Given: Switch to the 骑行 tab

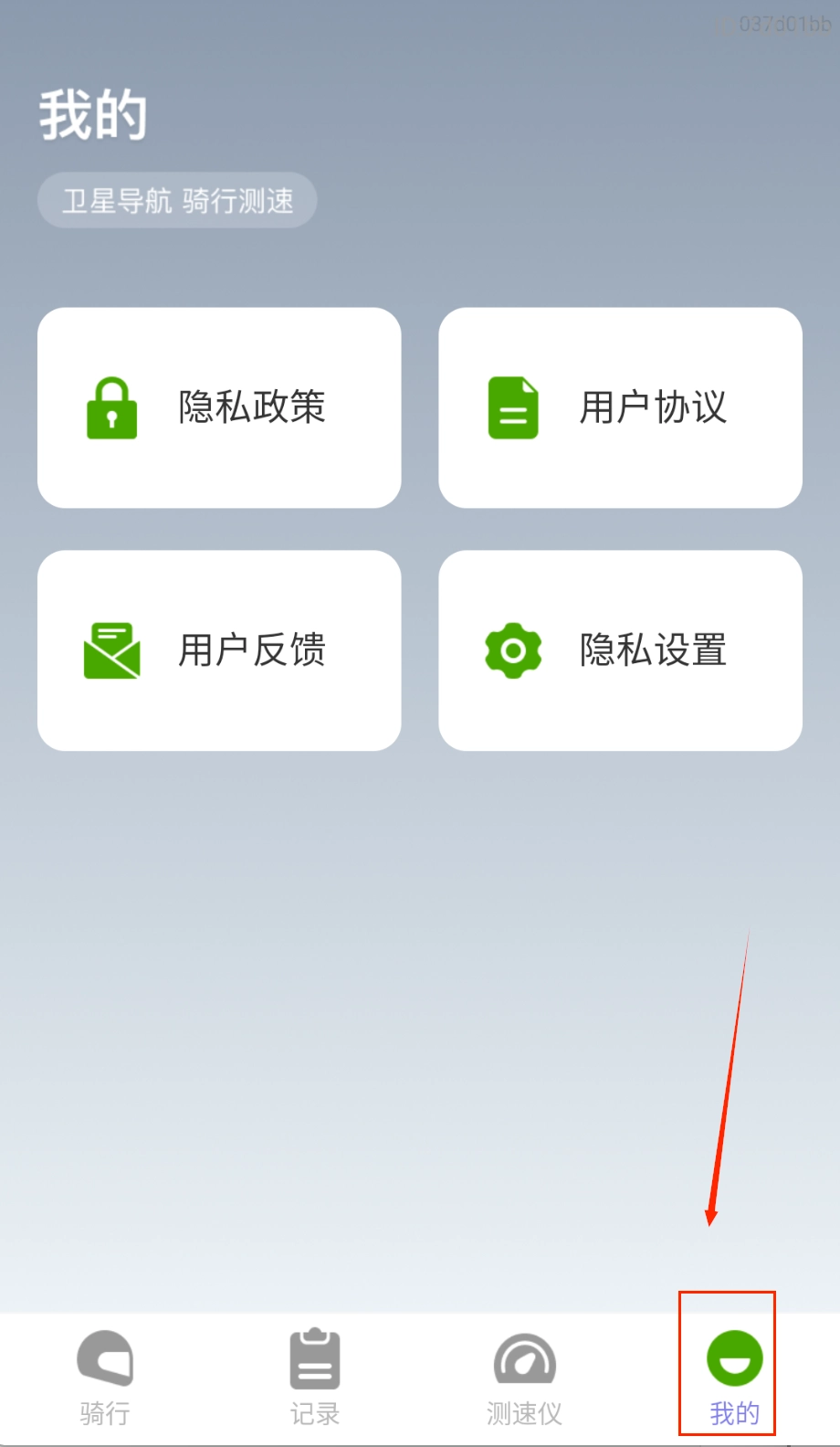Looking at the screenshot, I should 103,1375.
